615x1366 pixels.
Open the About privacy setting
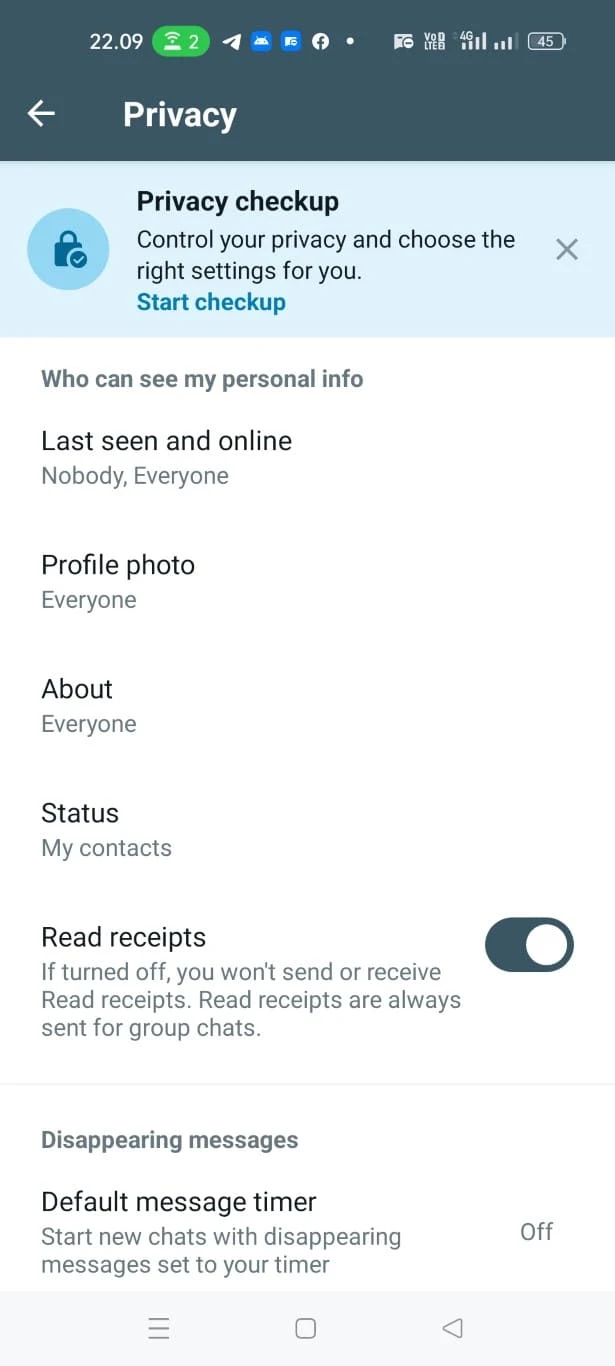click(x=307, y=706)
